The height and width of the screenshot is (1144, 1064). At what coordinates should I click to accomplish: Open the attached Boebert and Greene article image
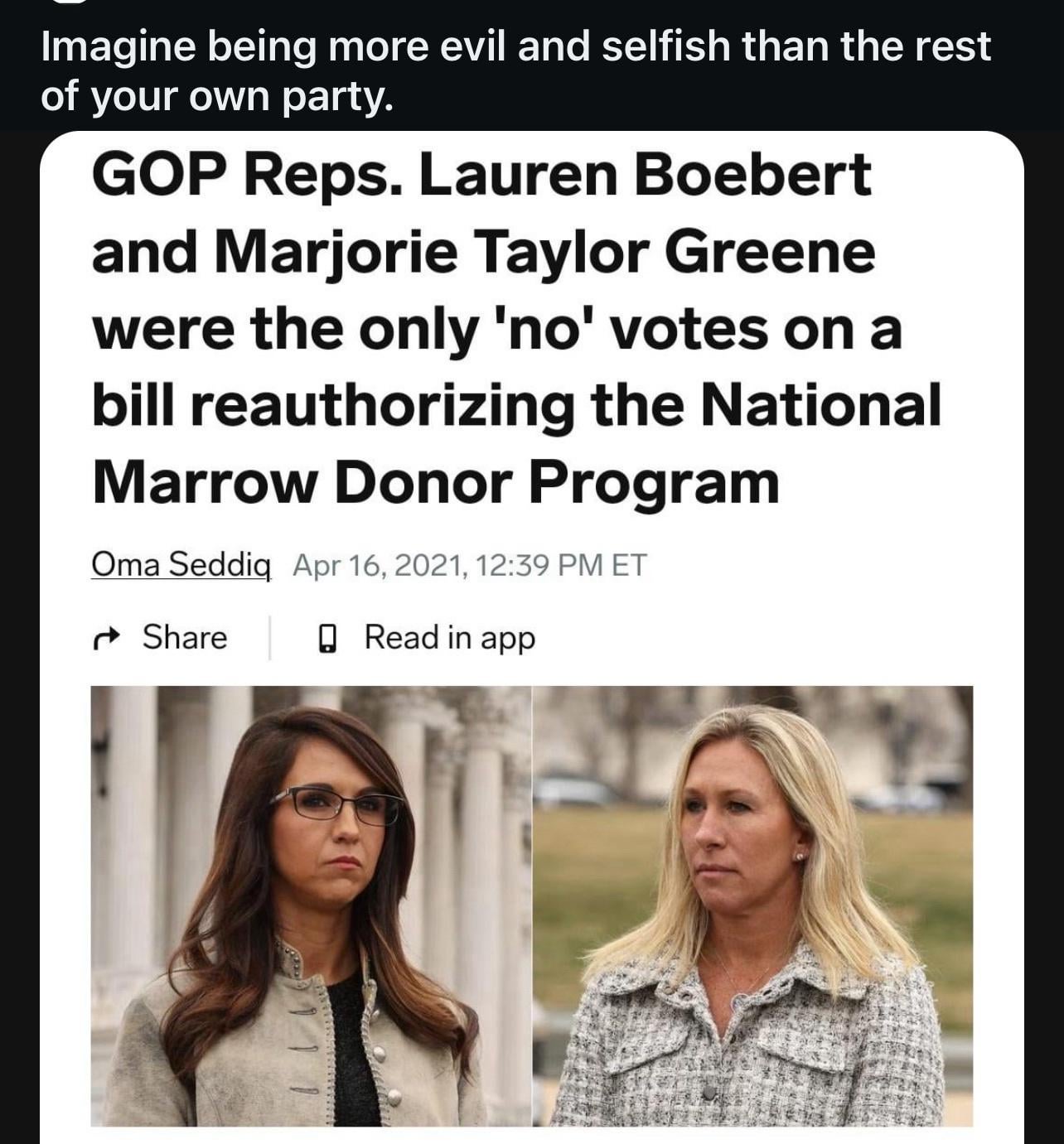tap(531, 630)
